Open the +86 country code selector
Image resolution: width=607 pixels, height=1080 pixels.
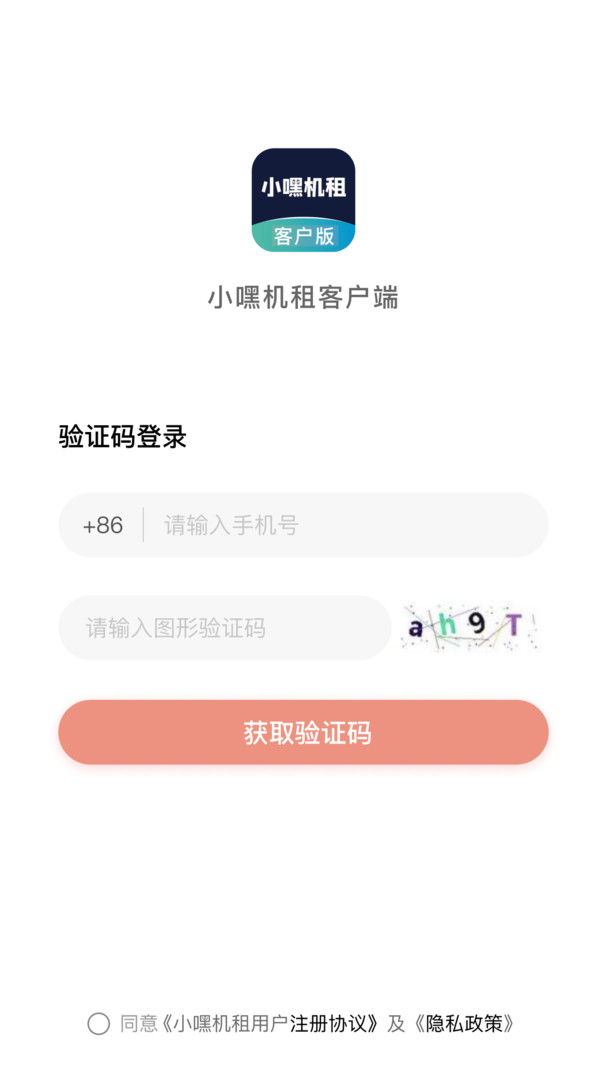pyautogui.click(x=102, y=525)
